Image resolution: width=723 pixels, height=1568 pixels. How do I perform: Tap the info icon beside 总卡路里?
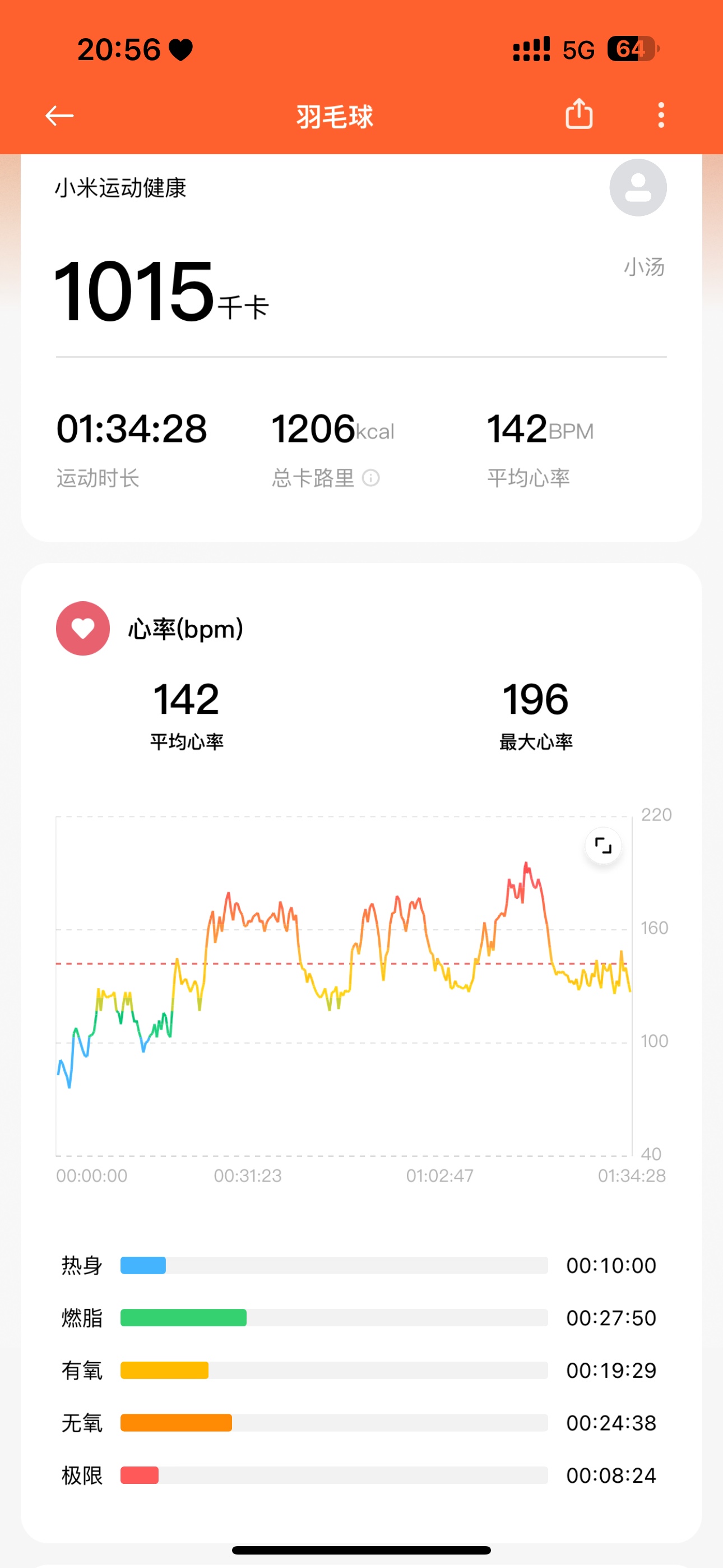[x=370, y=478]
